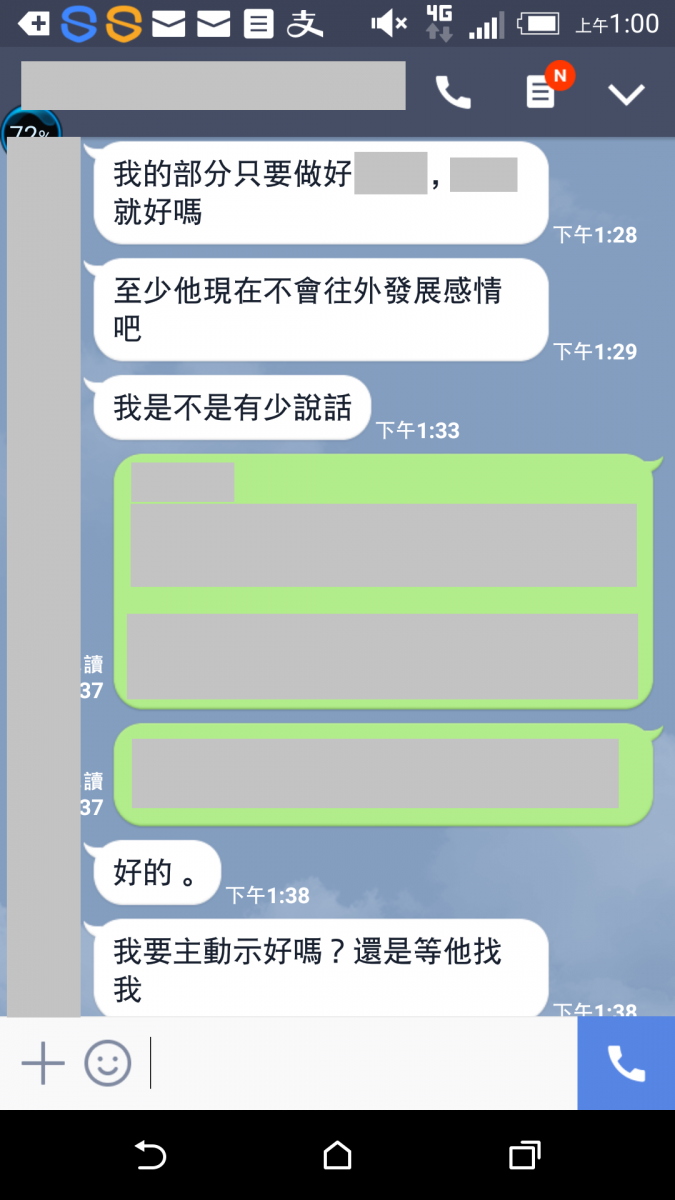675x1200 pixels.
Task: Focus the message text field
Action: [360, 1063]
